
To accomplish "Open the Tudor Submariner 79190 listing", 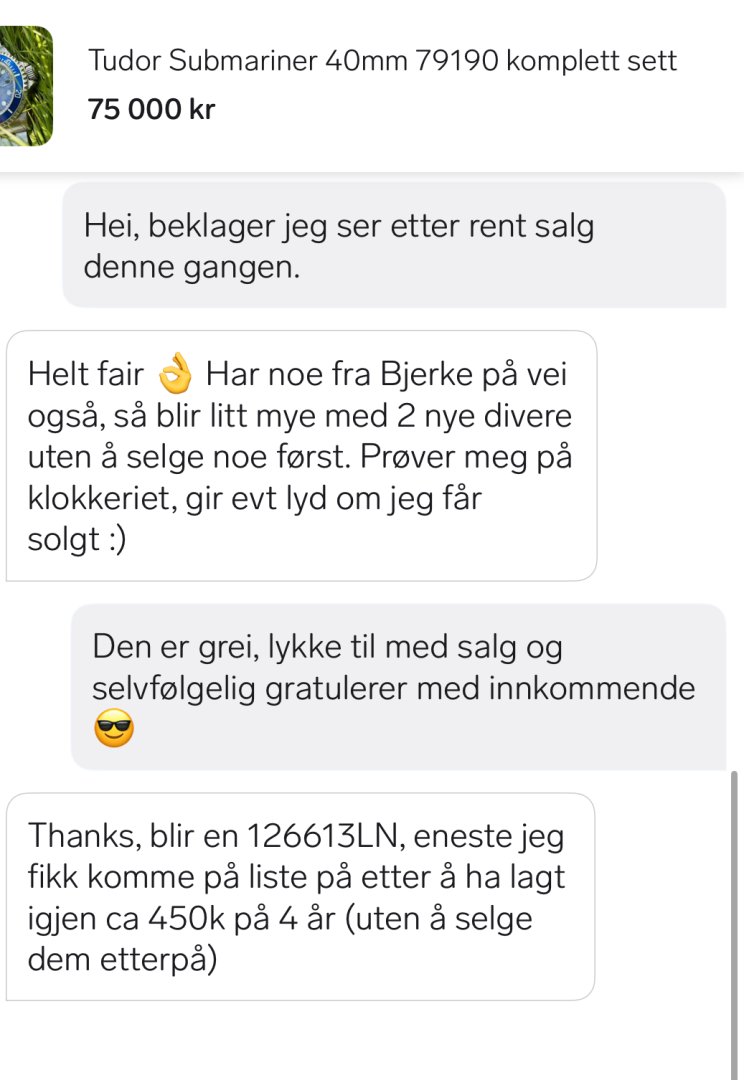I will coord(382,62).
